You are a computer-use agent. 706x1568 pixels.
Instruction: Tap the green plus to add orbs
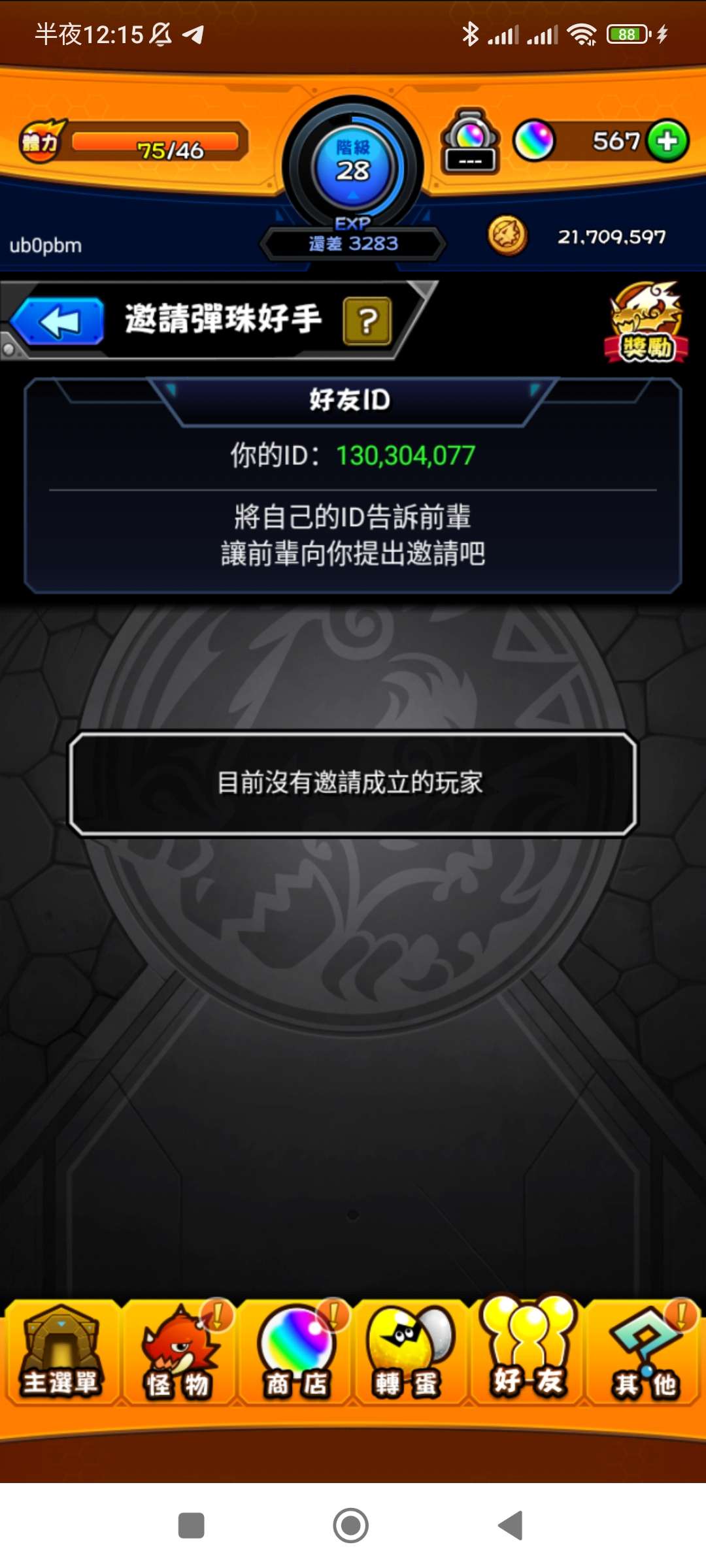point(667,140)
